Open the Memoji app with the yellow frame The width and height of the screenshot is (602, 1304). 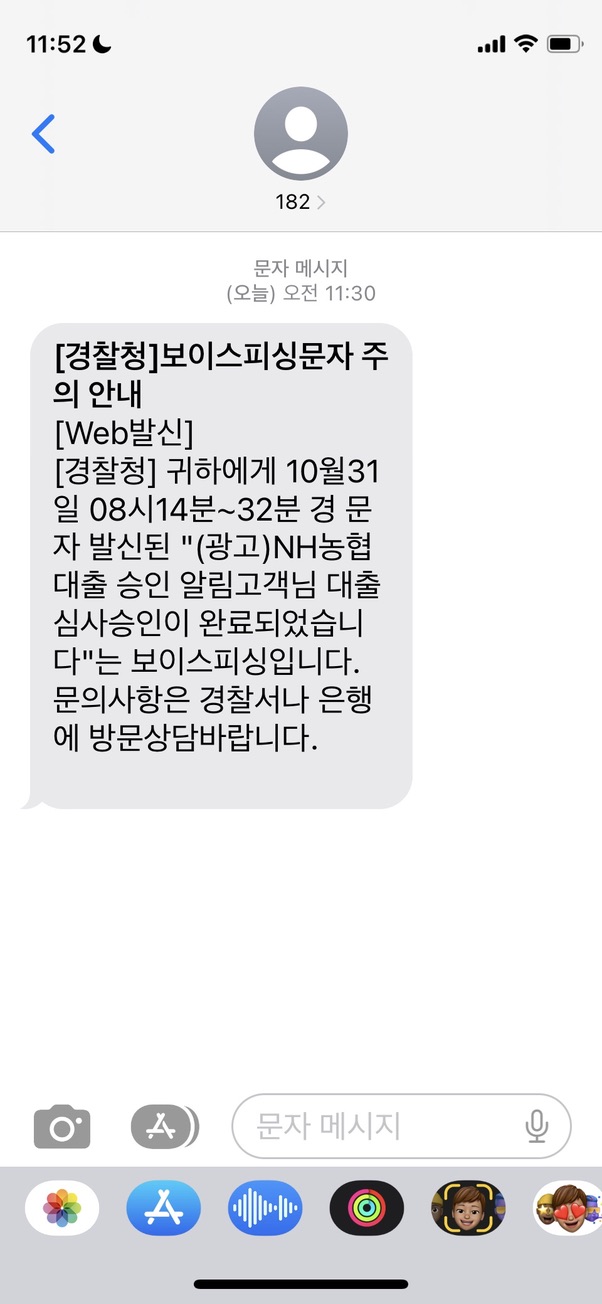[x=467, y=1209]
